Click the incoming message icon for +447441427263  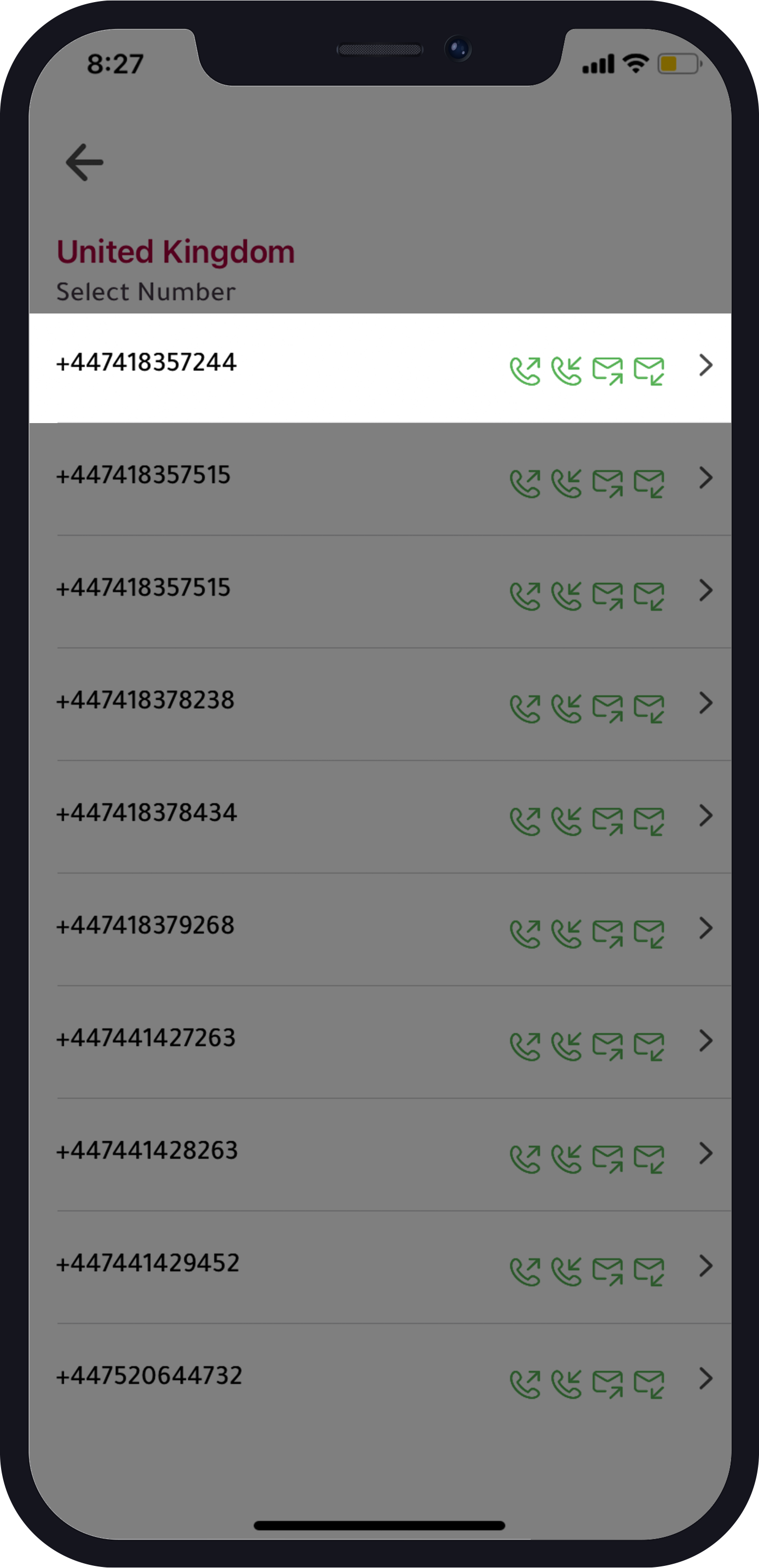(x=649, y=1043)
